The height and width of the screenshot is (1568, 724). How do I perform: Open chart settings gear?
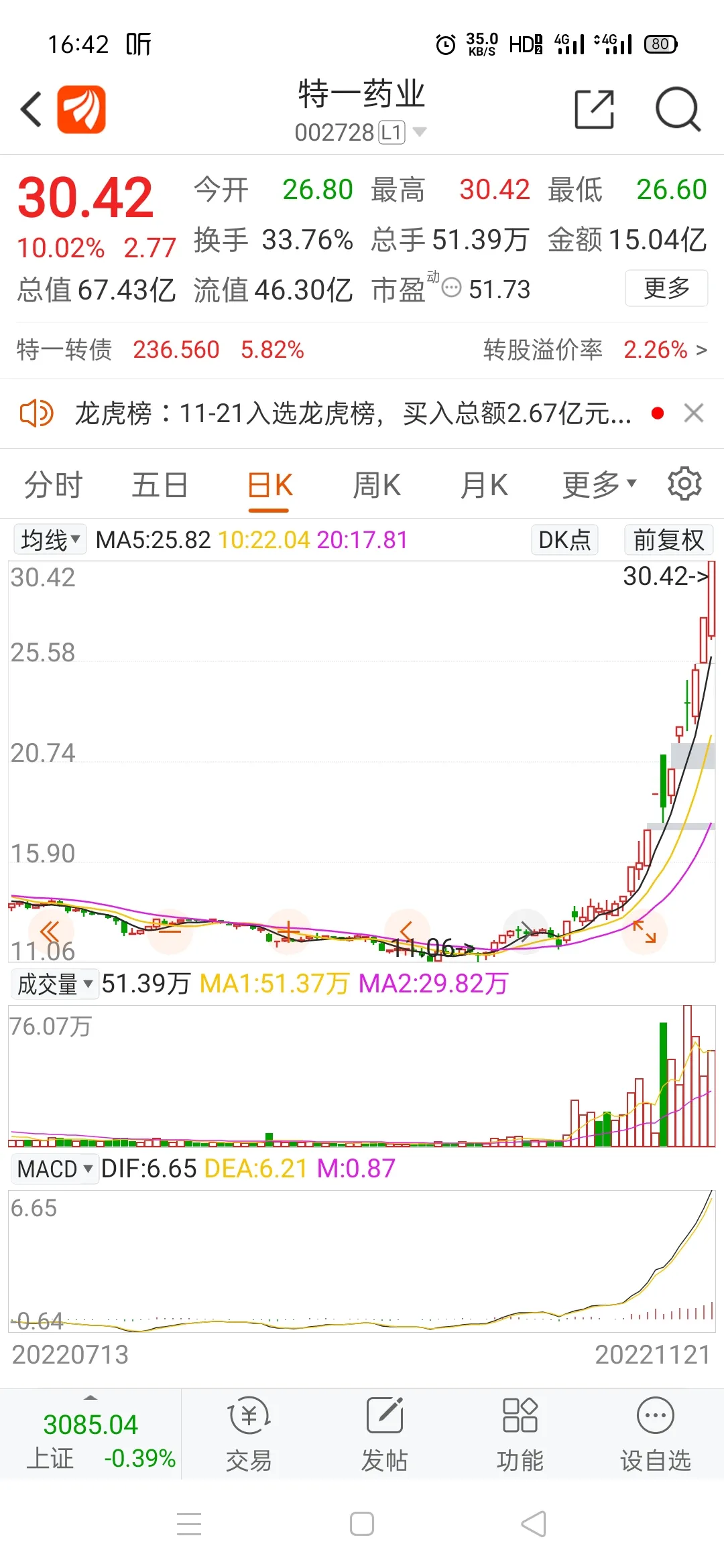(x=684, y=484)
